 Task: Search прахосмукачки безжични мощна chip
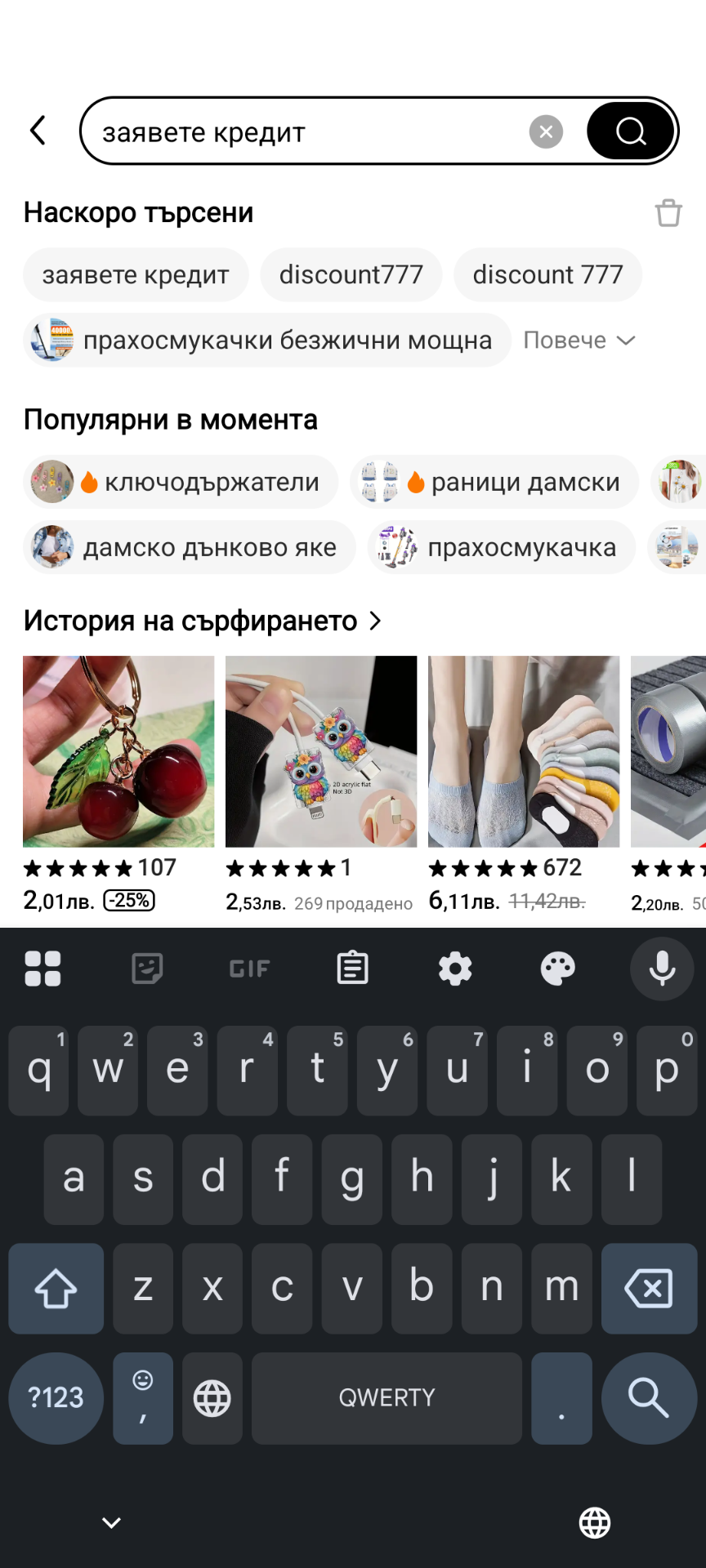click(267, 341)
